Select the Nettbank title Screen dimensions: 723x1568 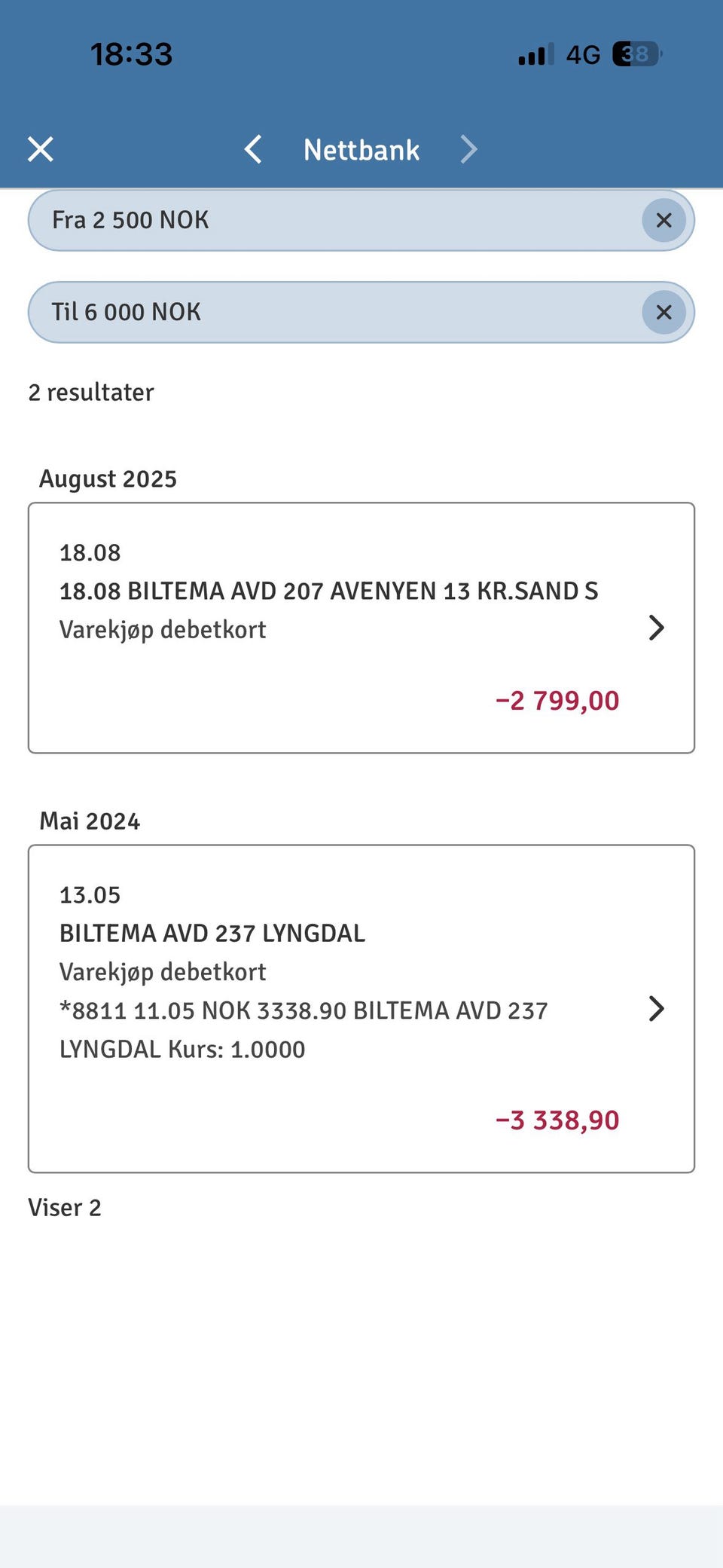[361, 149]
